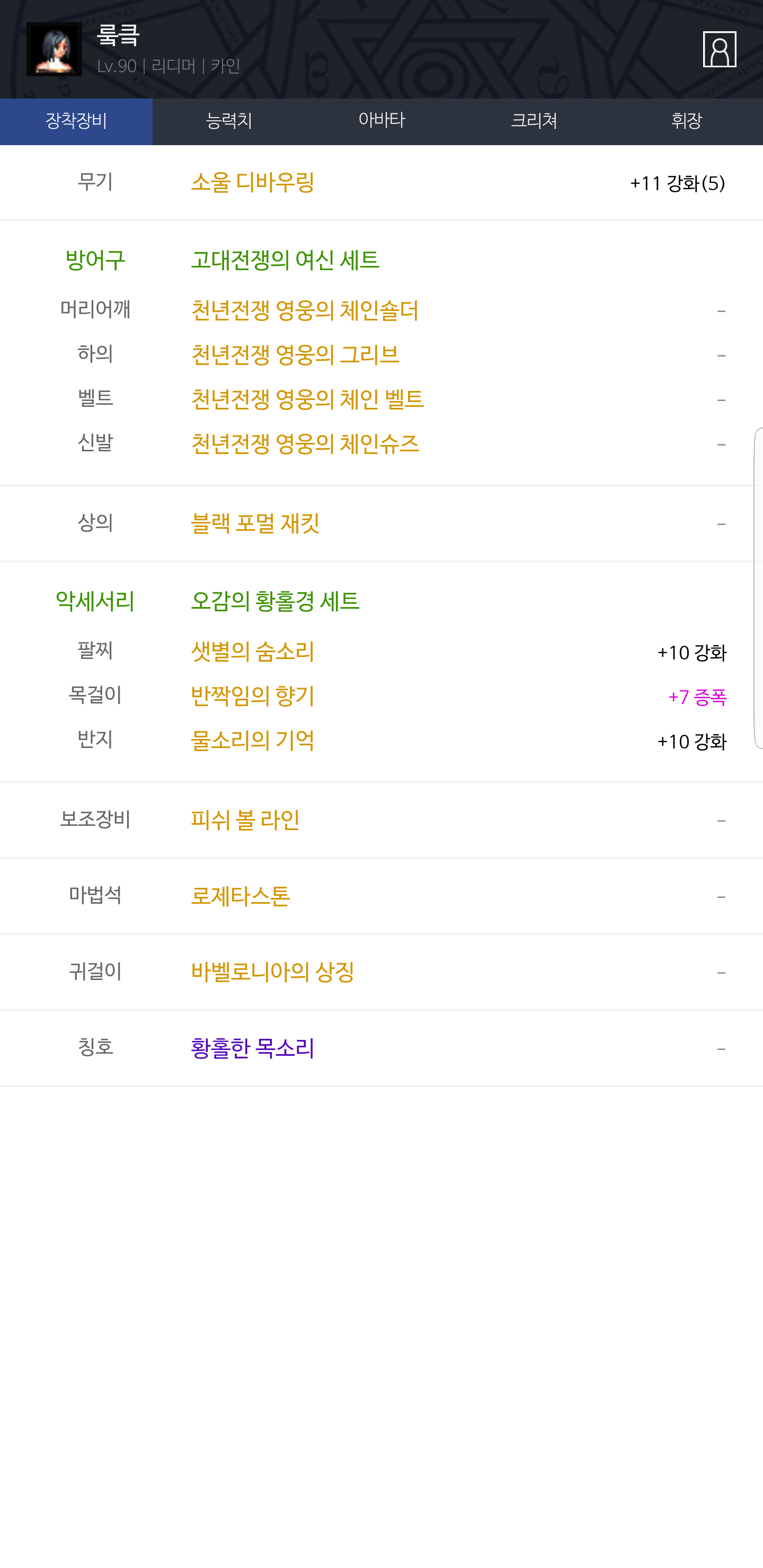Open 천년전쟁 영웅의 체인슈즈 item
Screen dimensions: 763x1568
[x=305, y=444]
